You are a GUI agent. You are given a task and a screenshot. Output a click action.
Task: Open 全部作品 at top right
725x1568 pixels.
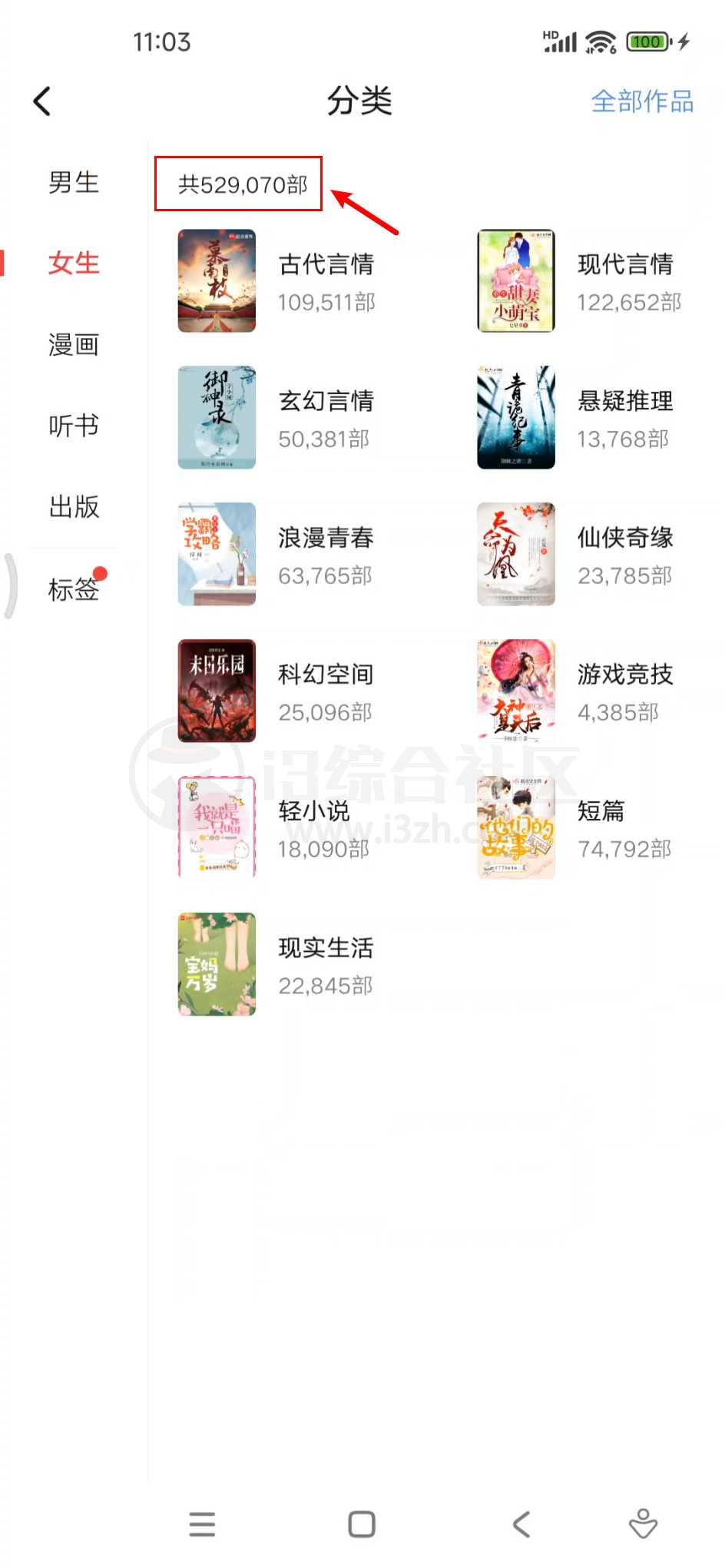[x=643, y=101]
